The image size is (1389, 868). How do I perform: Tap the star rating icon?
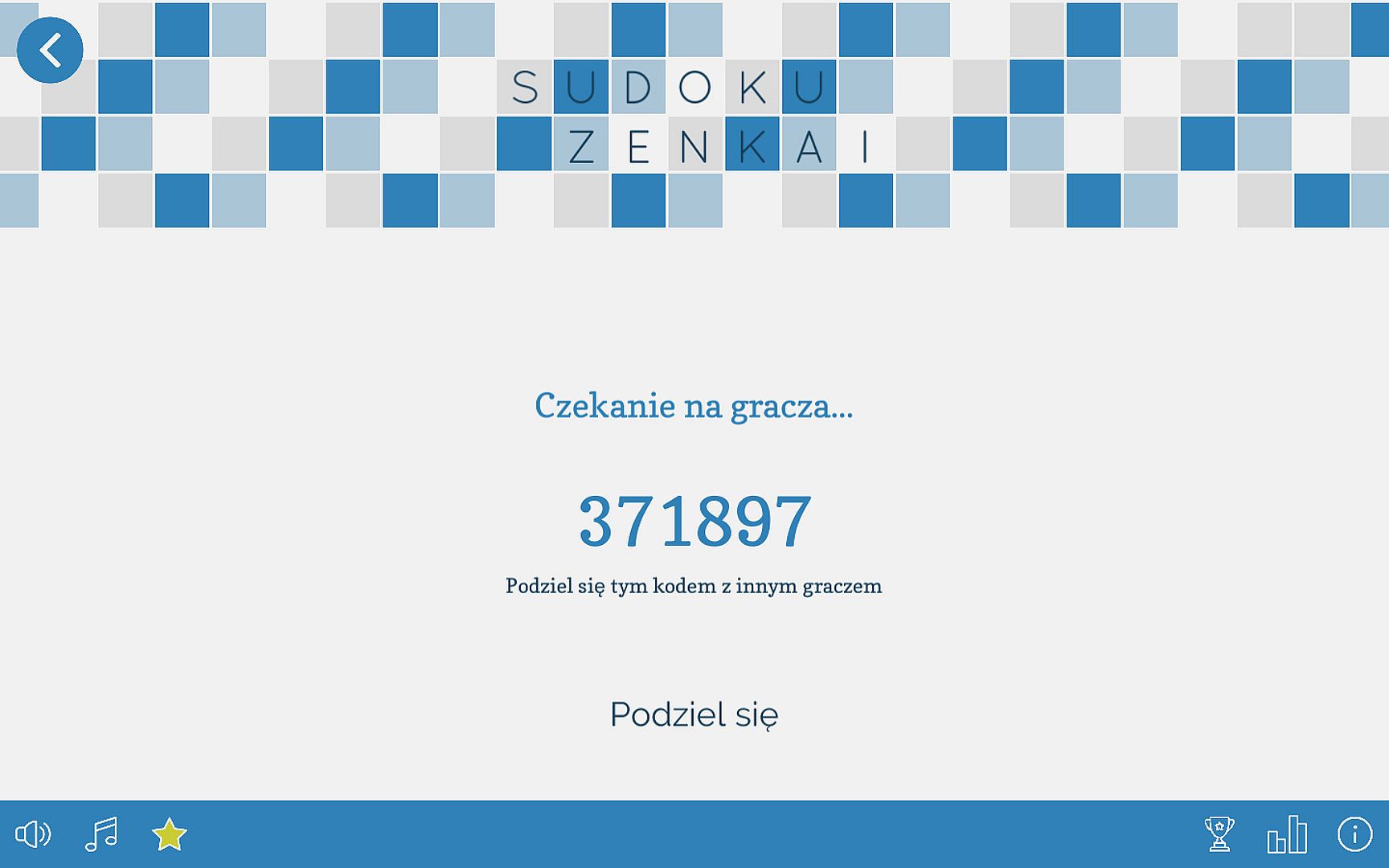coord(170,834)
